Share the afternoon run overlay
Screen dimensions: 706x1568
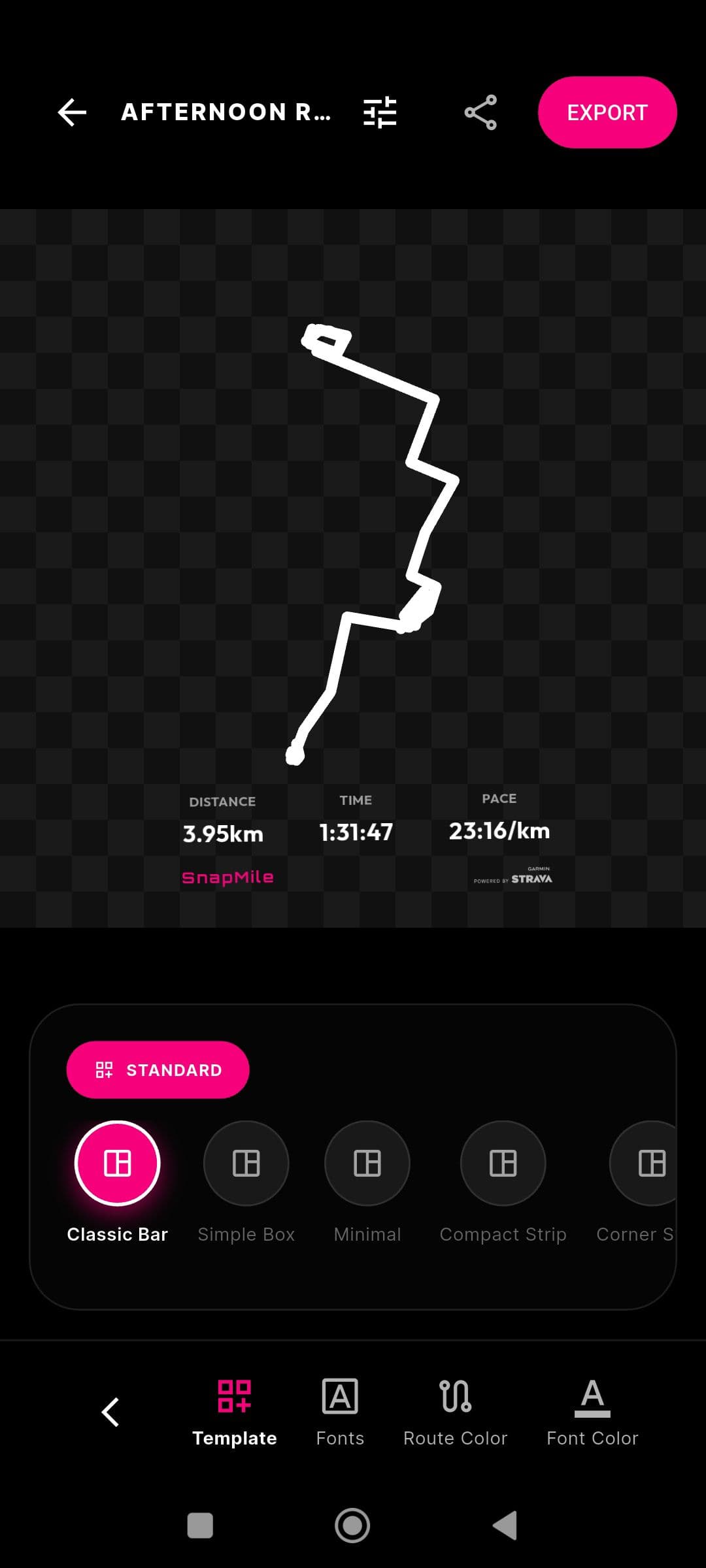pyautogui.click(x=480, y=112)
